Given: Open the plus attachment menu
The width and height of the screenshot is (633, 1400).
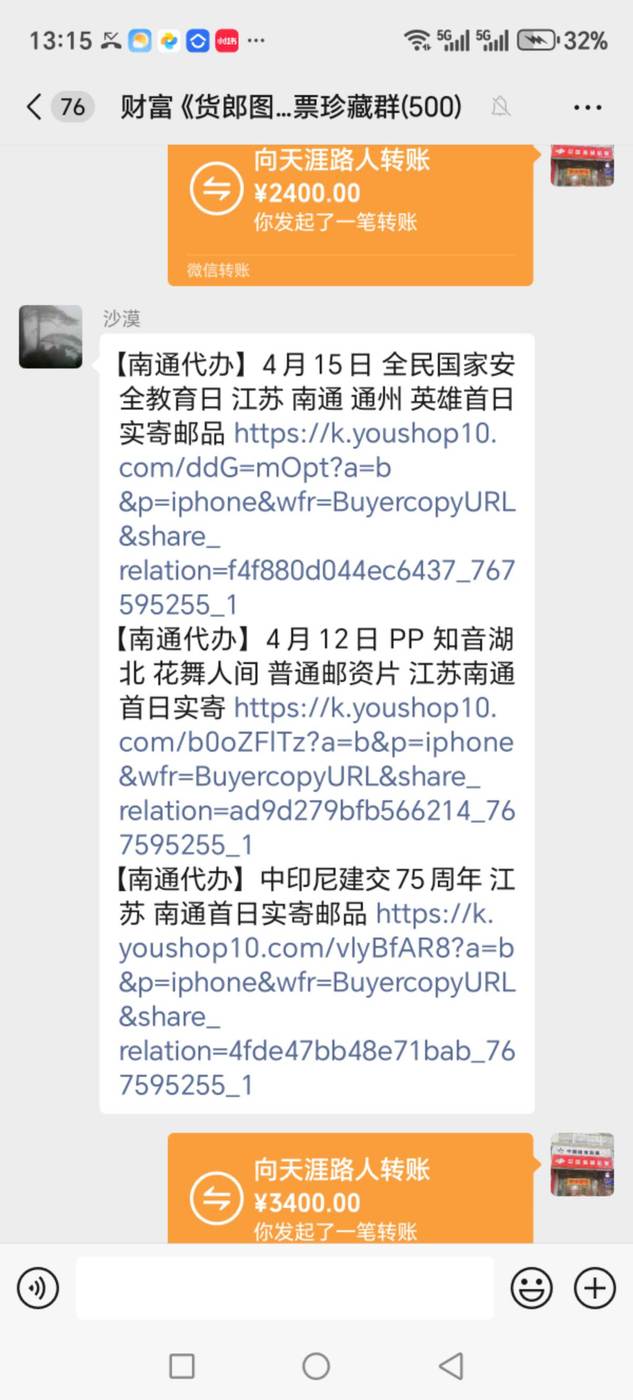Looking at the screenshot, I should pyautogui.click(x=595, y=1288).
